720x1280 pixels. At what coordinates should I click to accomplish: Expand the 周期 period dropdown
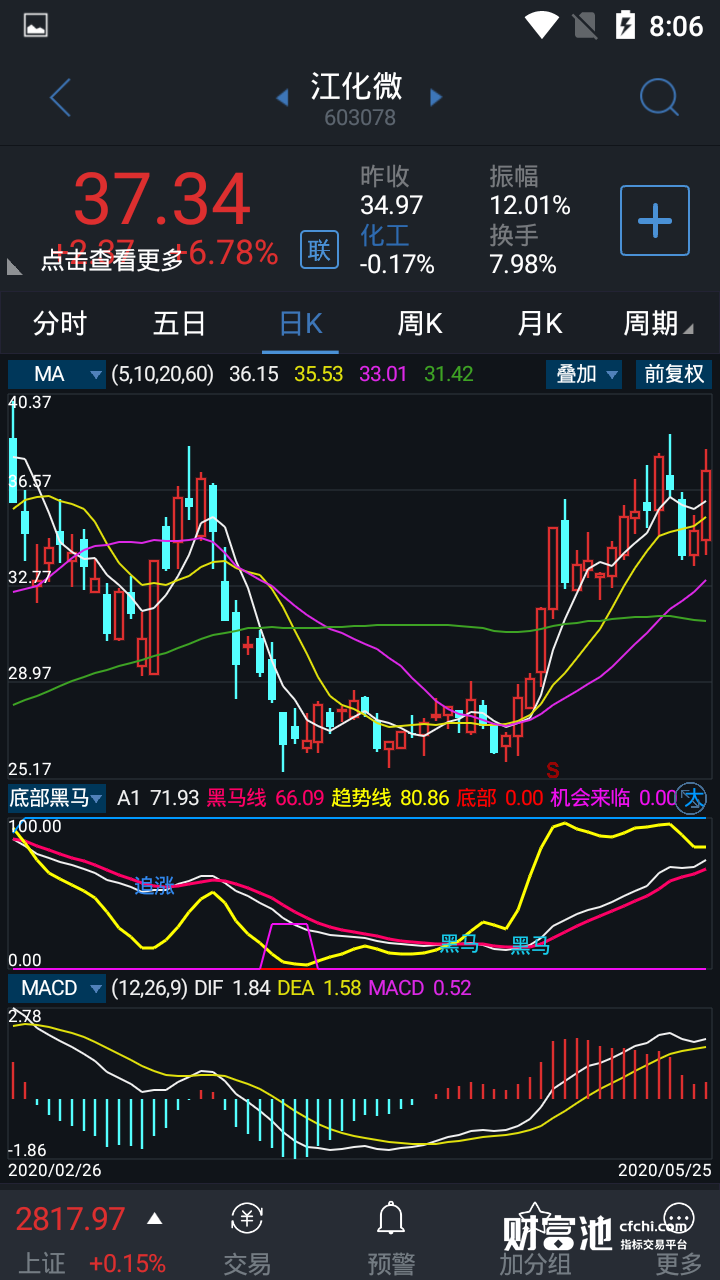[x=658, y=323]
